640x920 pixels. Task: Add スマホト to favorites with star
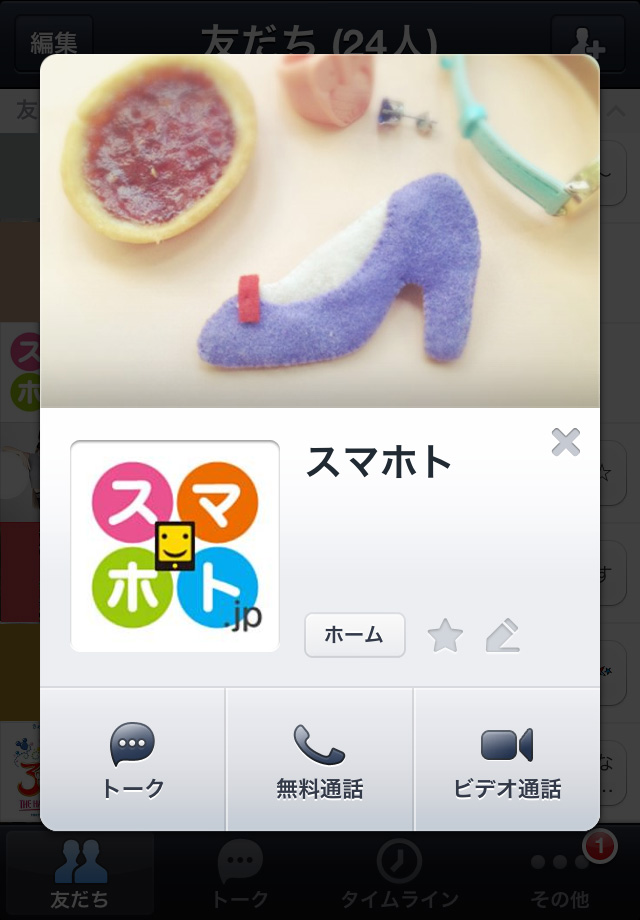445,636
